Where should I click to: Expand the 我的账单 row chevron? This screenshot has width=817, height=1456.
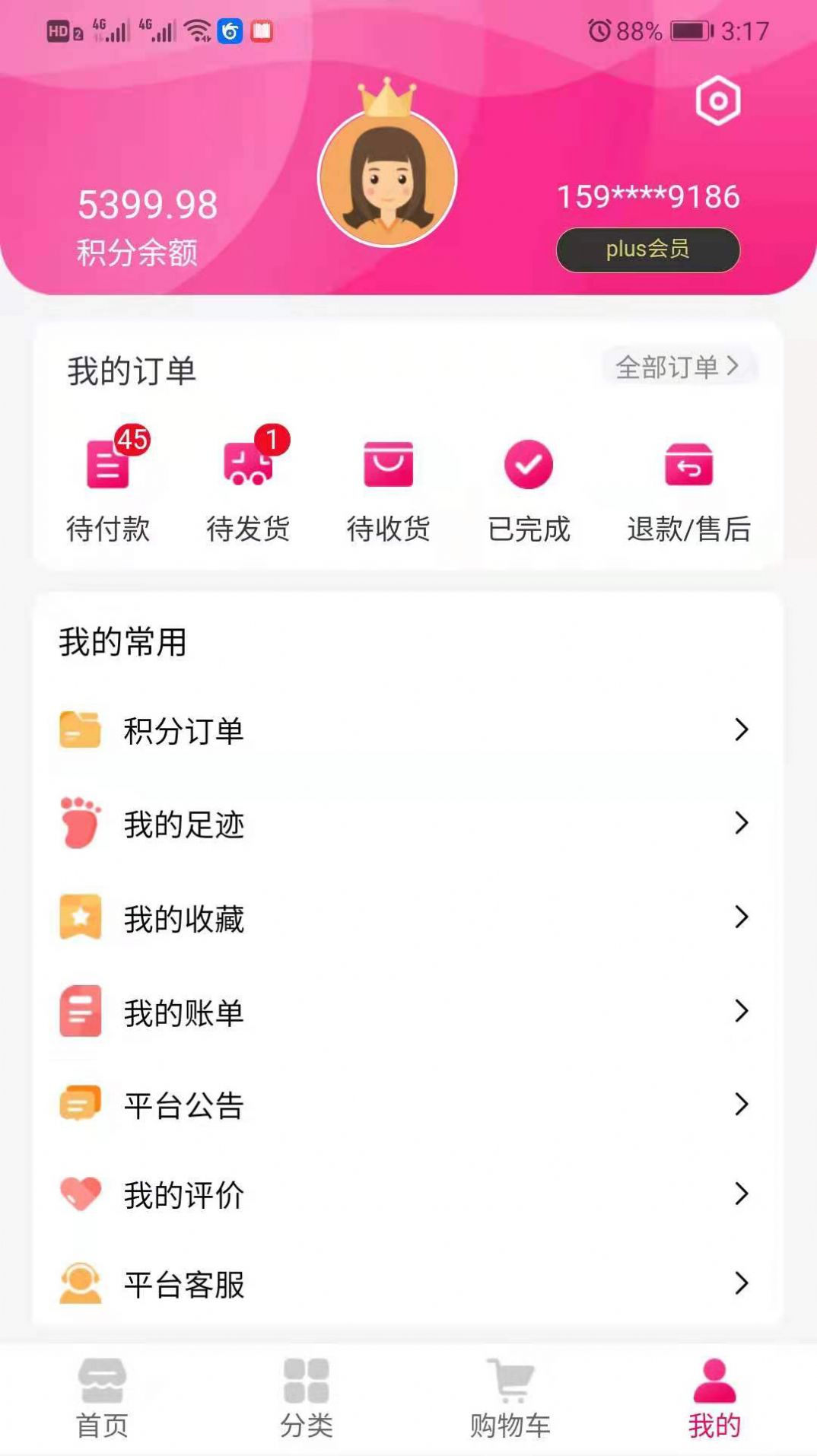coord(741,1010)
